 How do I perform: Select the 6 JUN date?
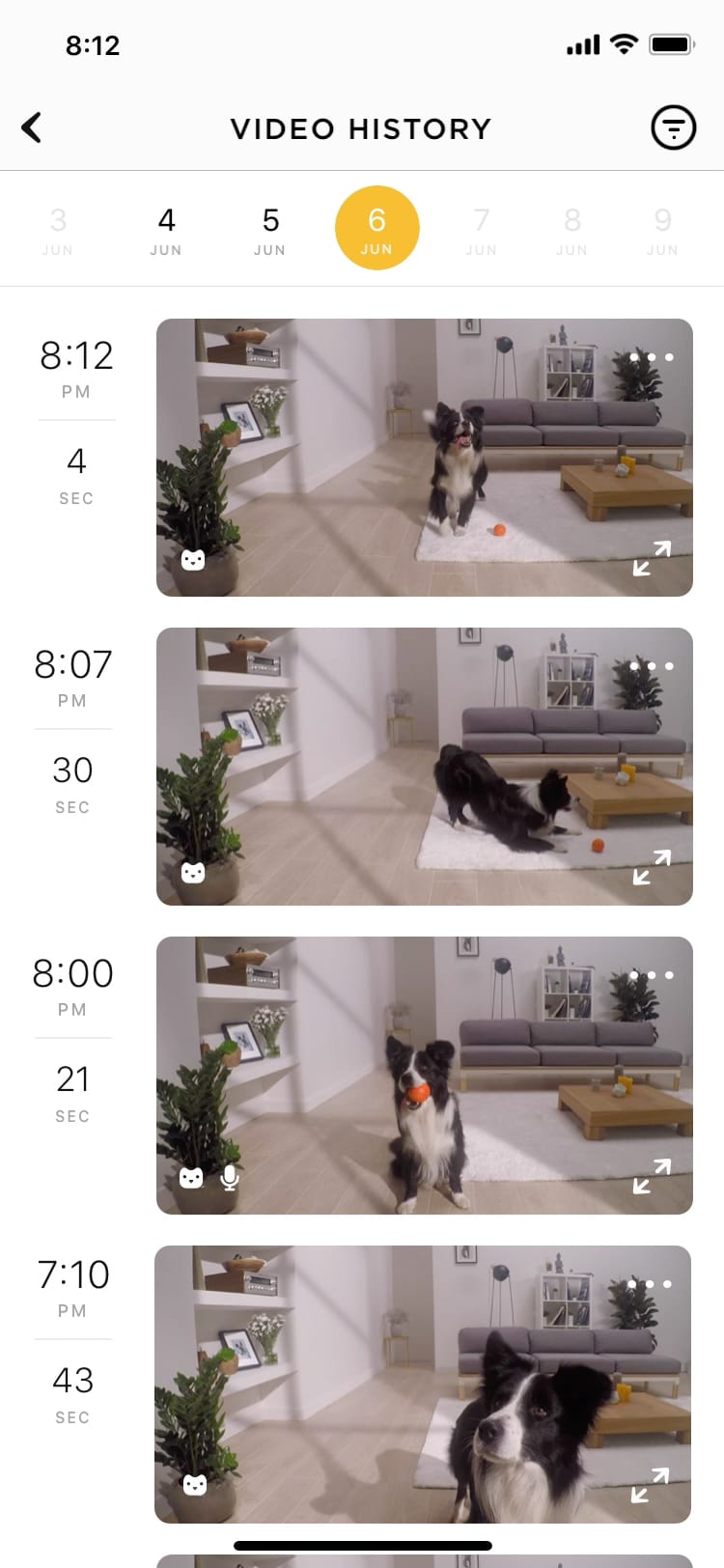(376, 229)
